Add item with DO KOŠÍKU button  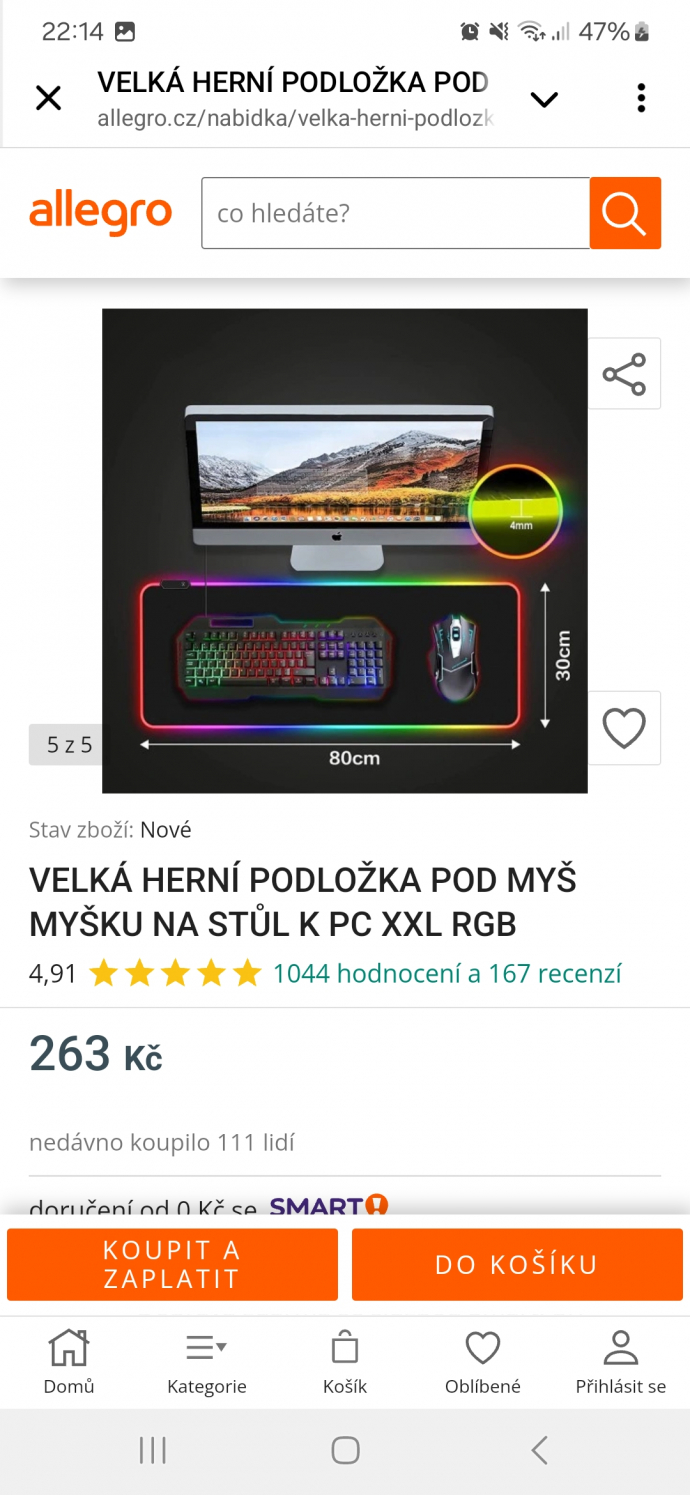click(x=517, y=1264)
